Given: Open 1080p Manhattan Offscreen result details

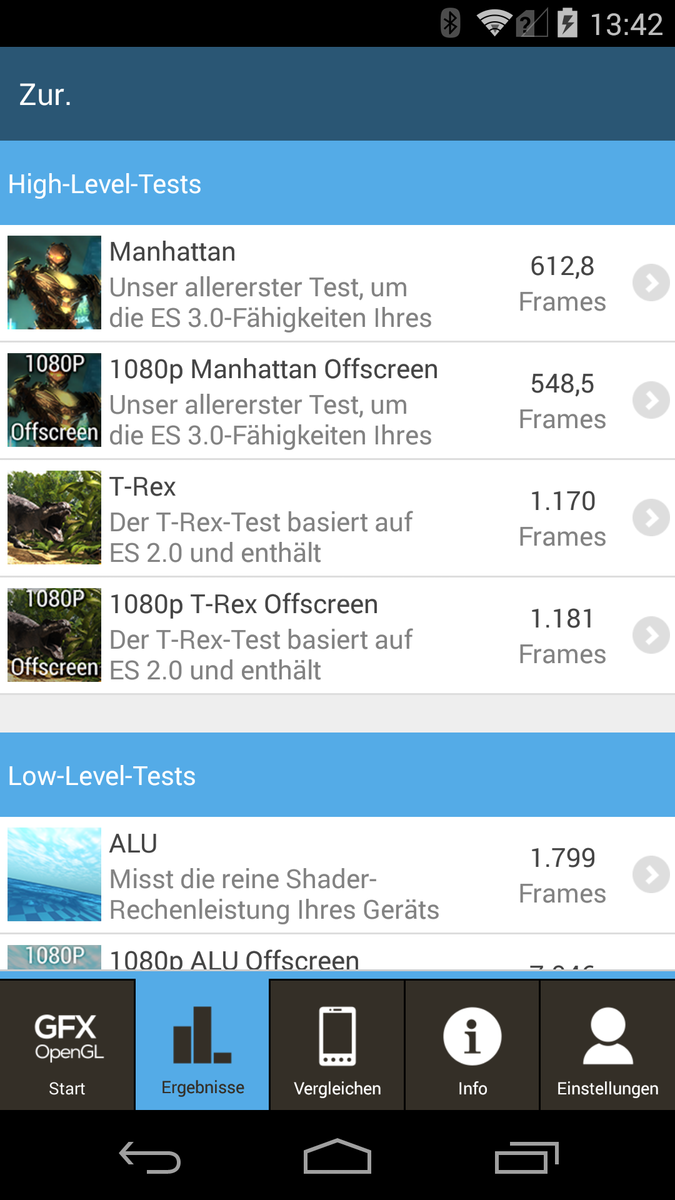Looking at the screenshot, I should (x=337, y=401).
